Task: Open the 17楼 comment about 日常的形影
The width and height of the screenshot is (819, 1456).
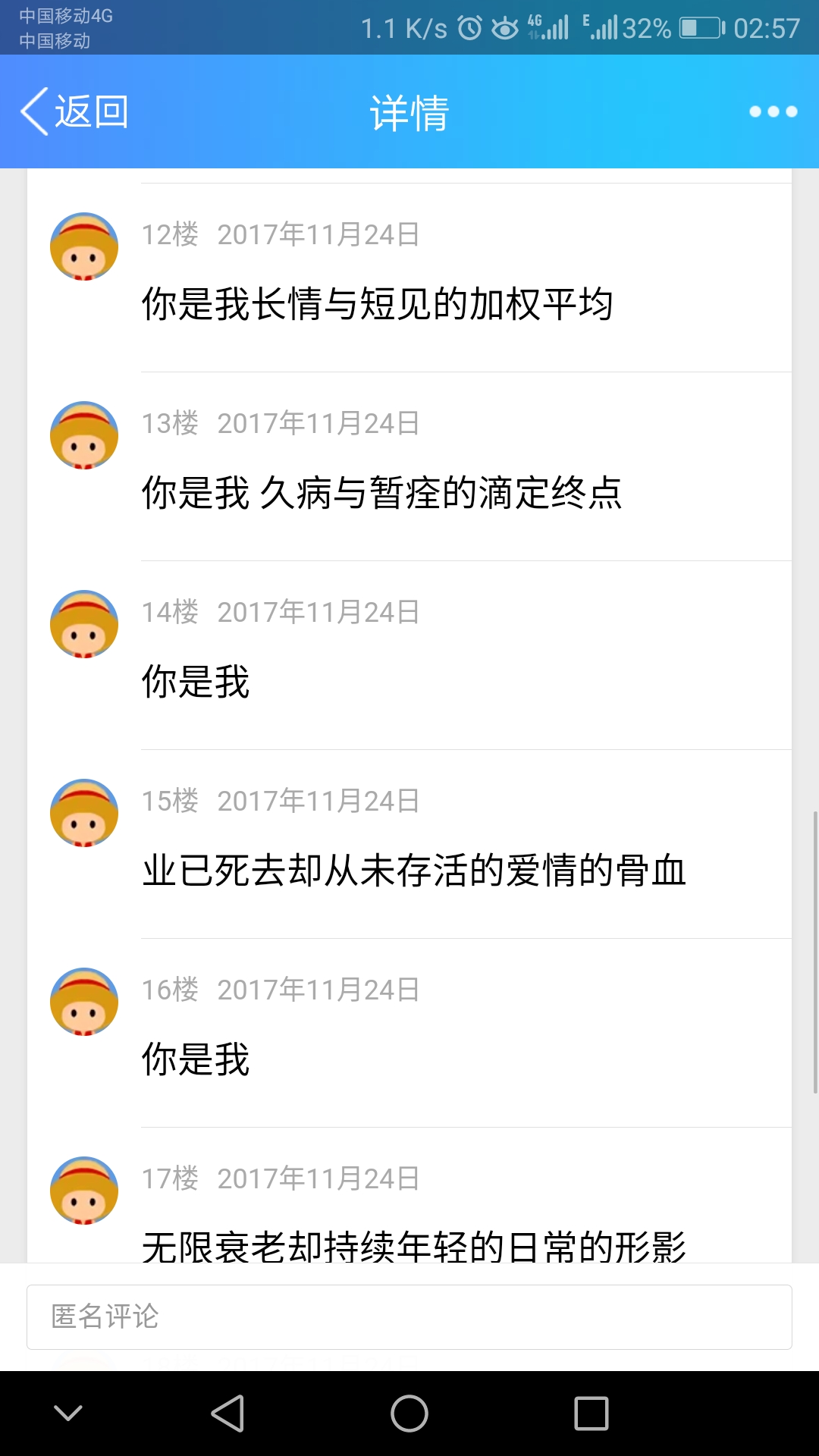Action: (x=413, y=1244)
